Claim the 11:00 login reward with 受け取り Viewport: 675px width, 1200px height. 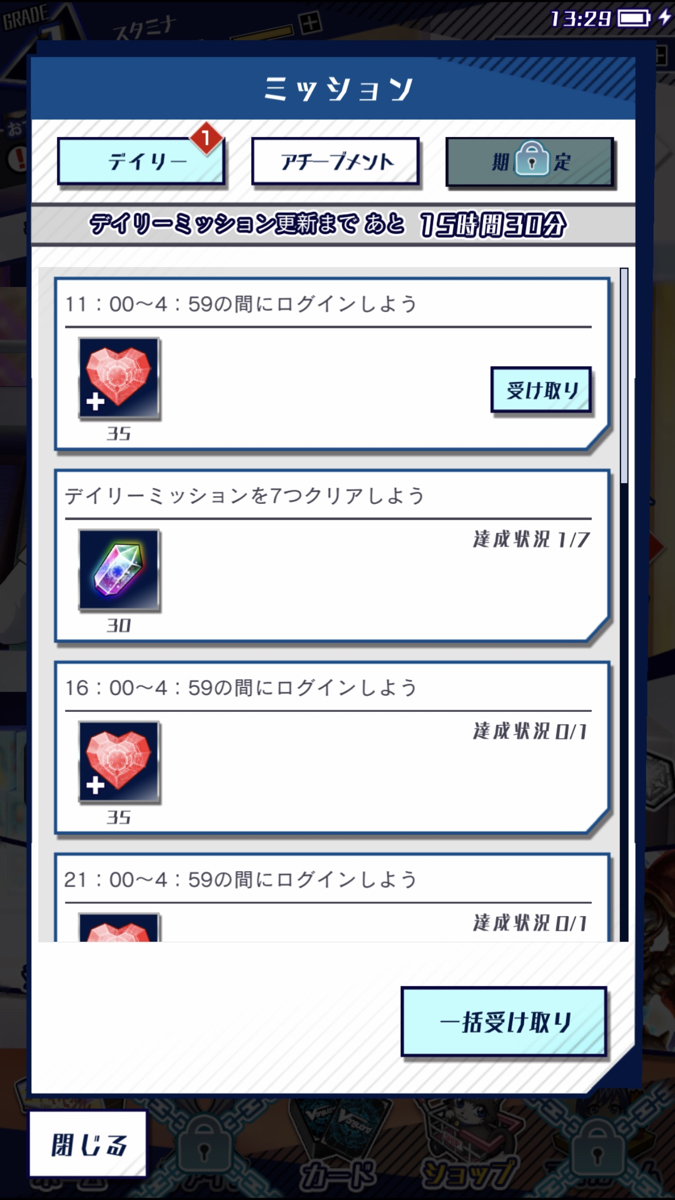540,390
